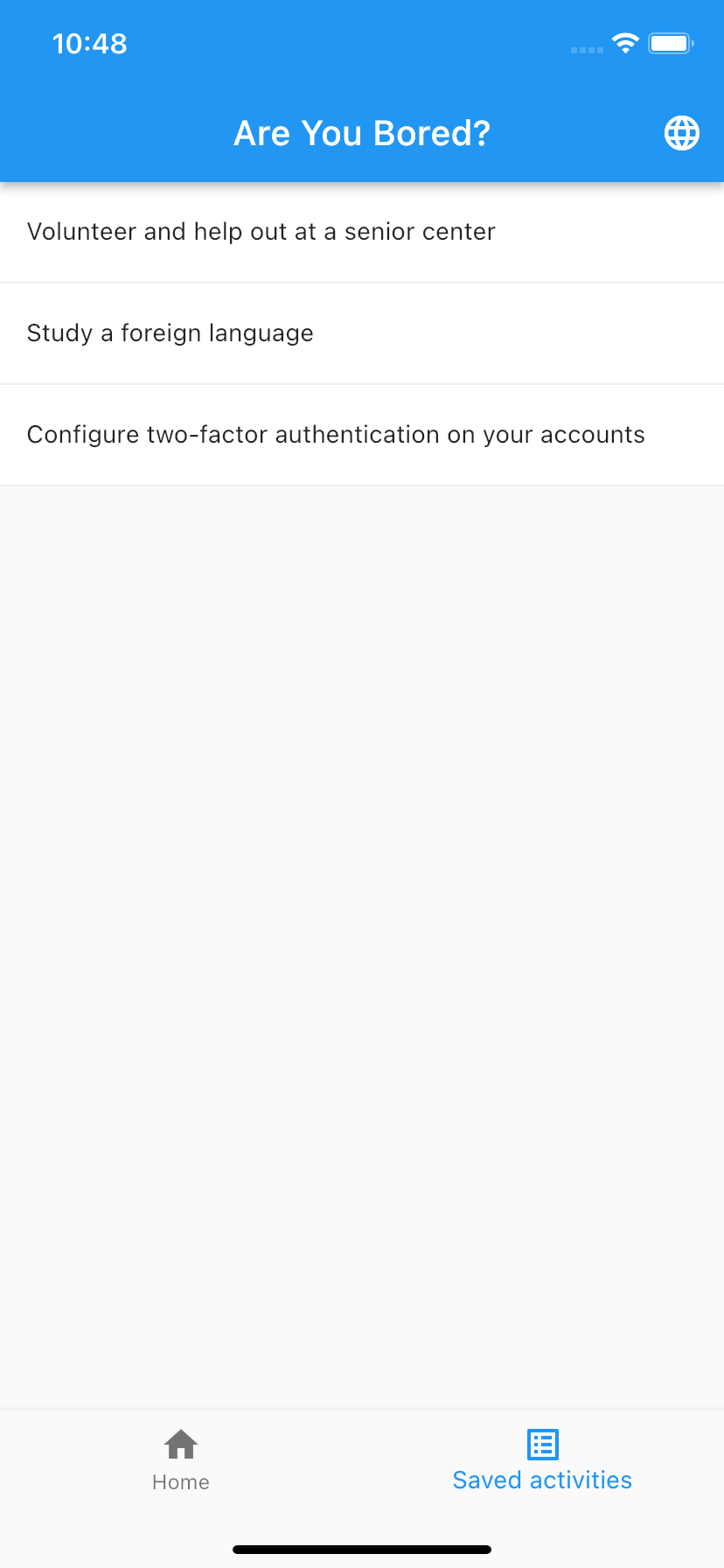Viewport: 724px width, 1568px height.
Task: Tap the battery indicator in the status bar
Action: 670,43
